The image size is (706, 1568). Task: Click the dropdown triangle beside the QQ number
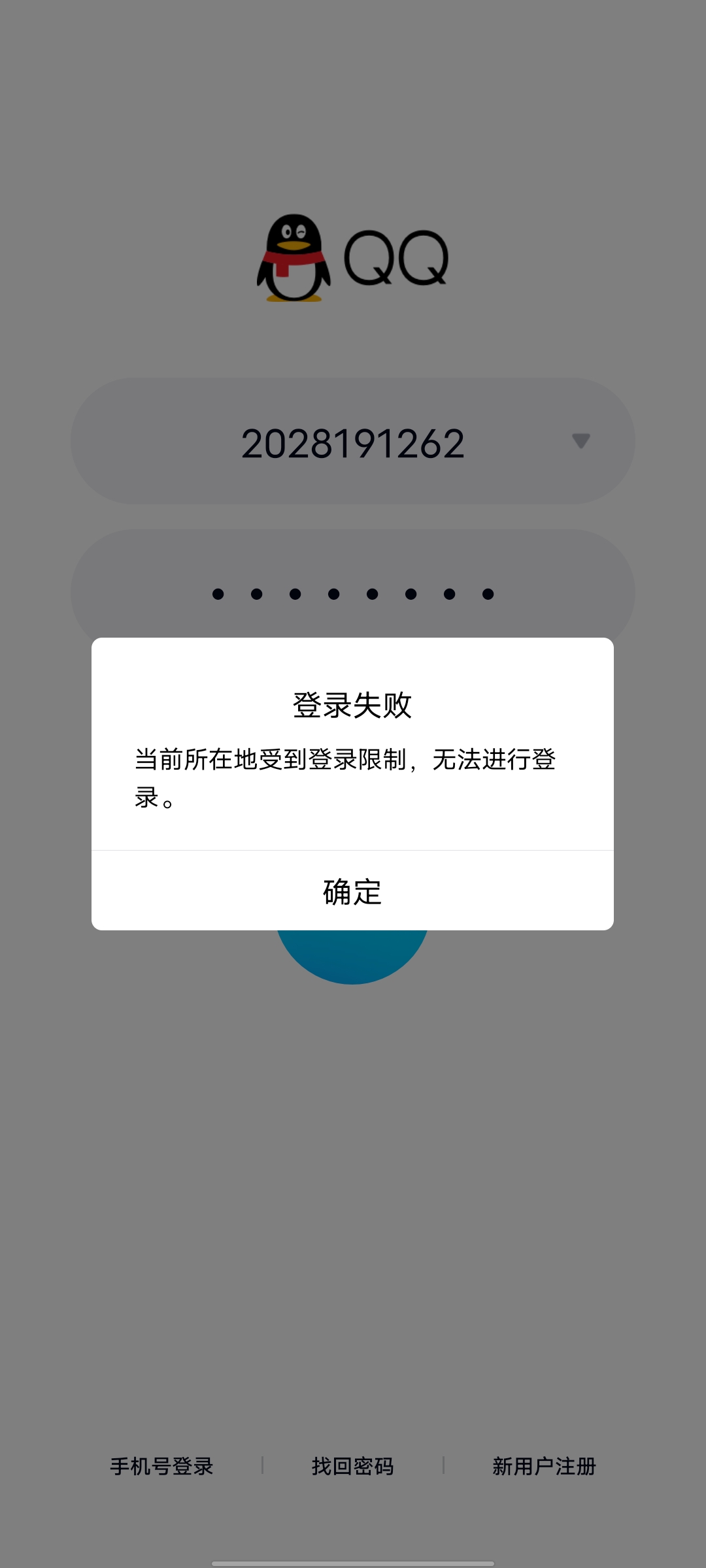[580, 442]
